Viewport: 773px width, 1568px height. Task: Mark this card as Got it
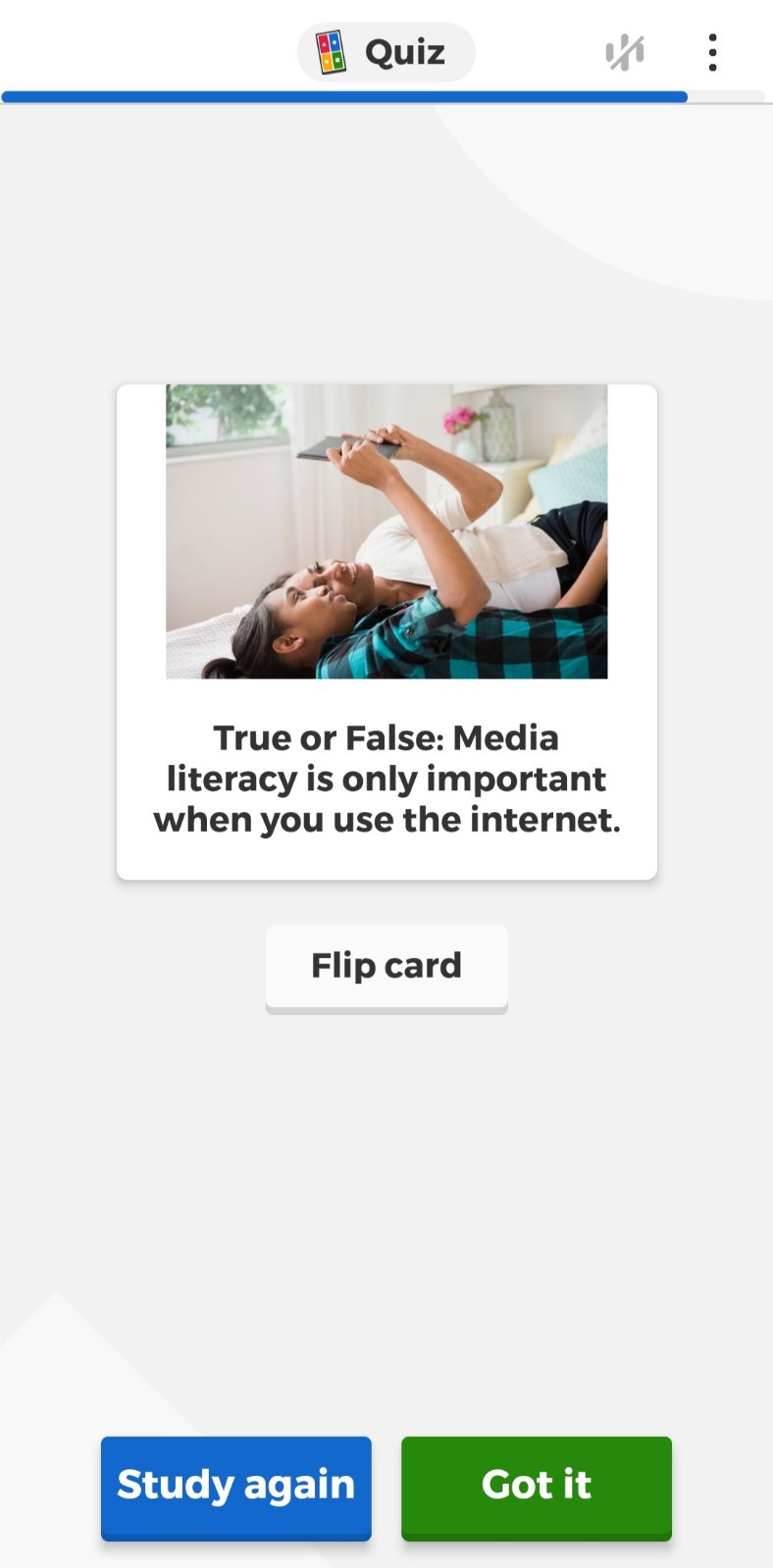[x=536, y=1485]
